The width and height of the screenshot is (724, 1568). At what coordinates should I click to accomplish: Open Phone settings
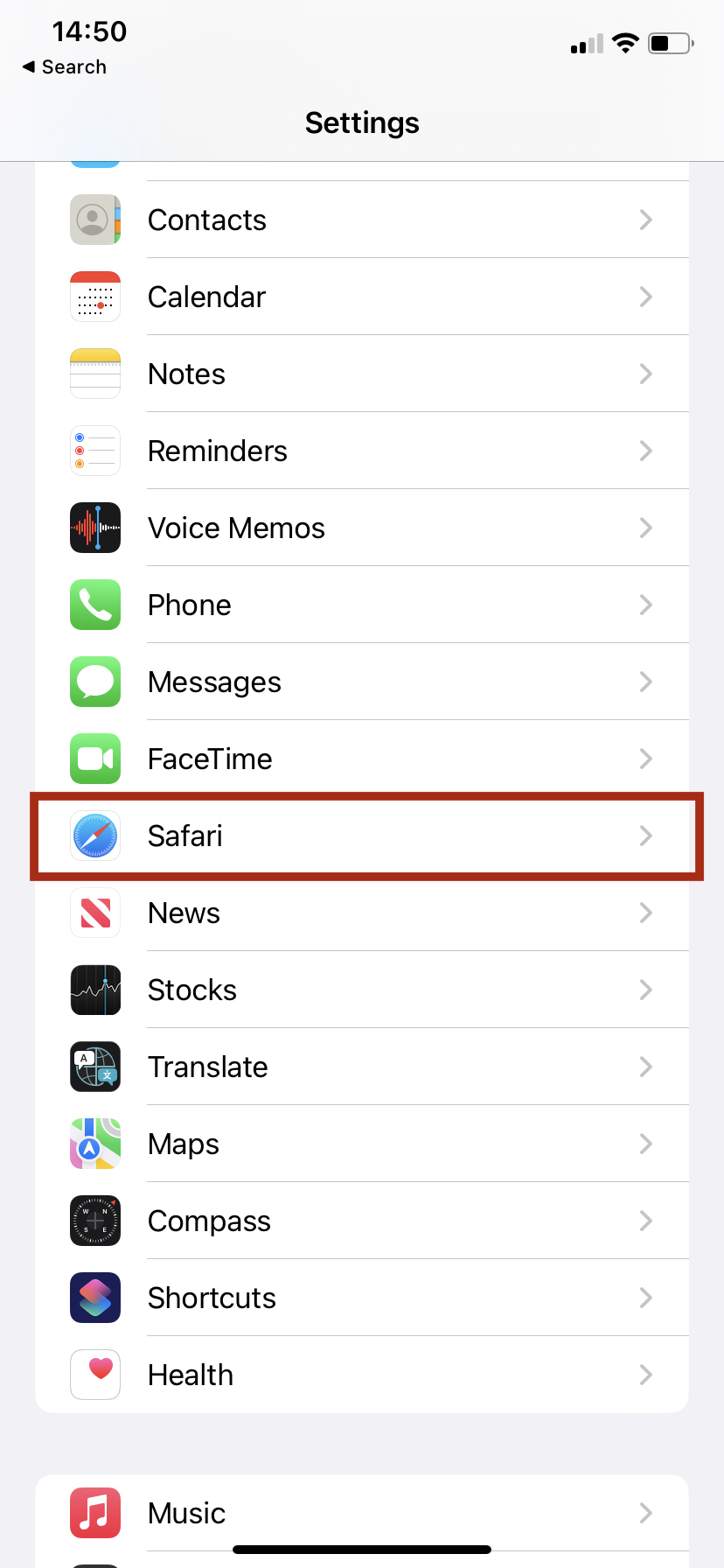point(361,605)
